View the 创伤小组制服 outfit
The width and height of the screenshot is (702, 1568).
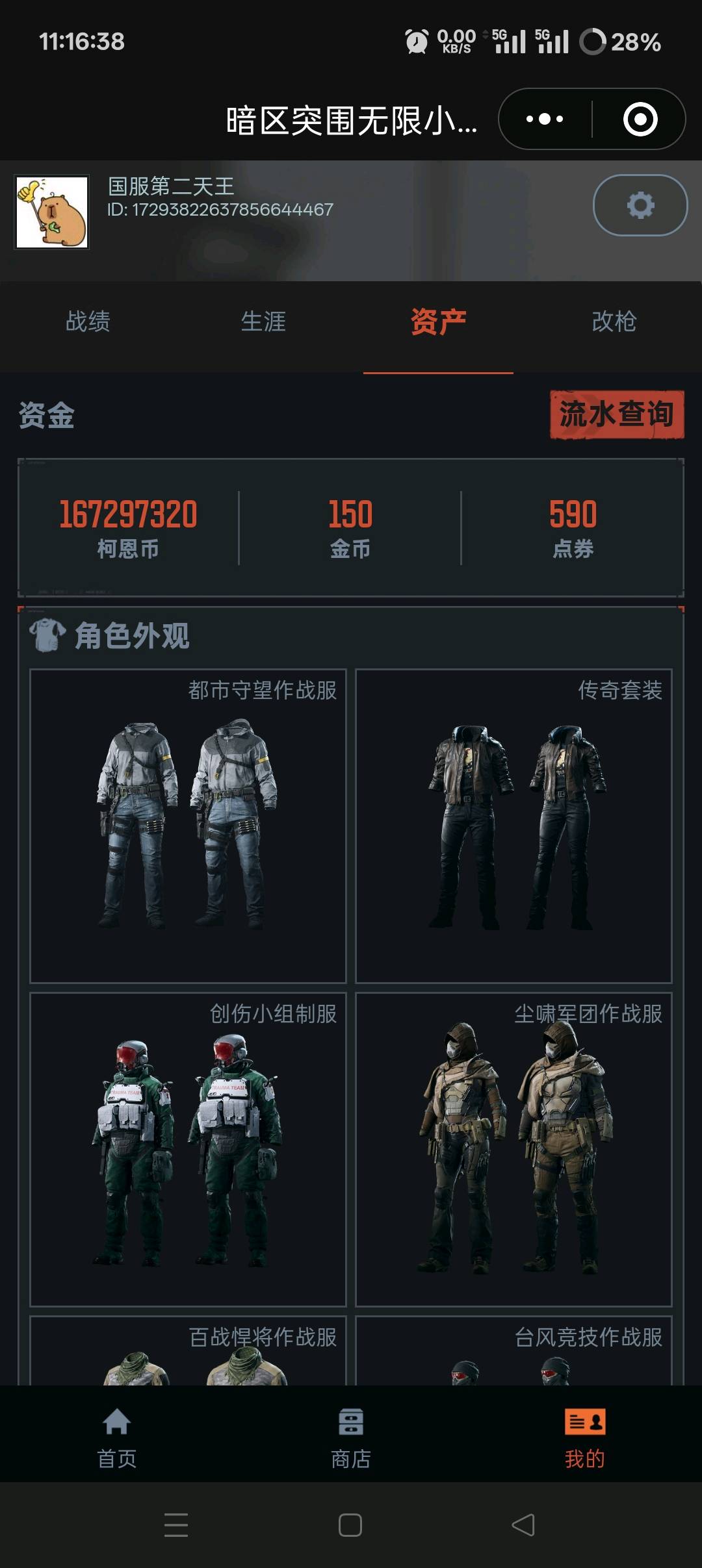click(x=188, y=1149)
